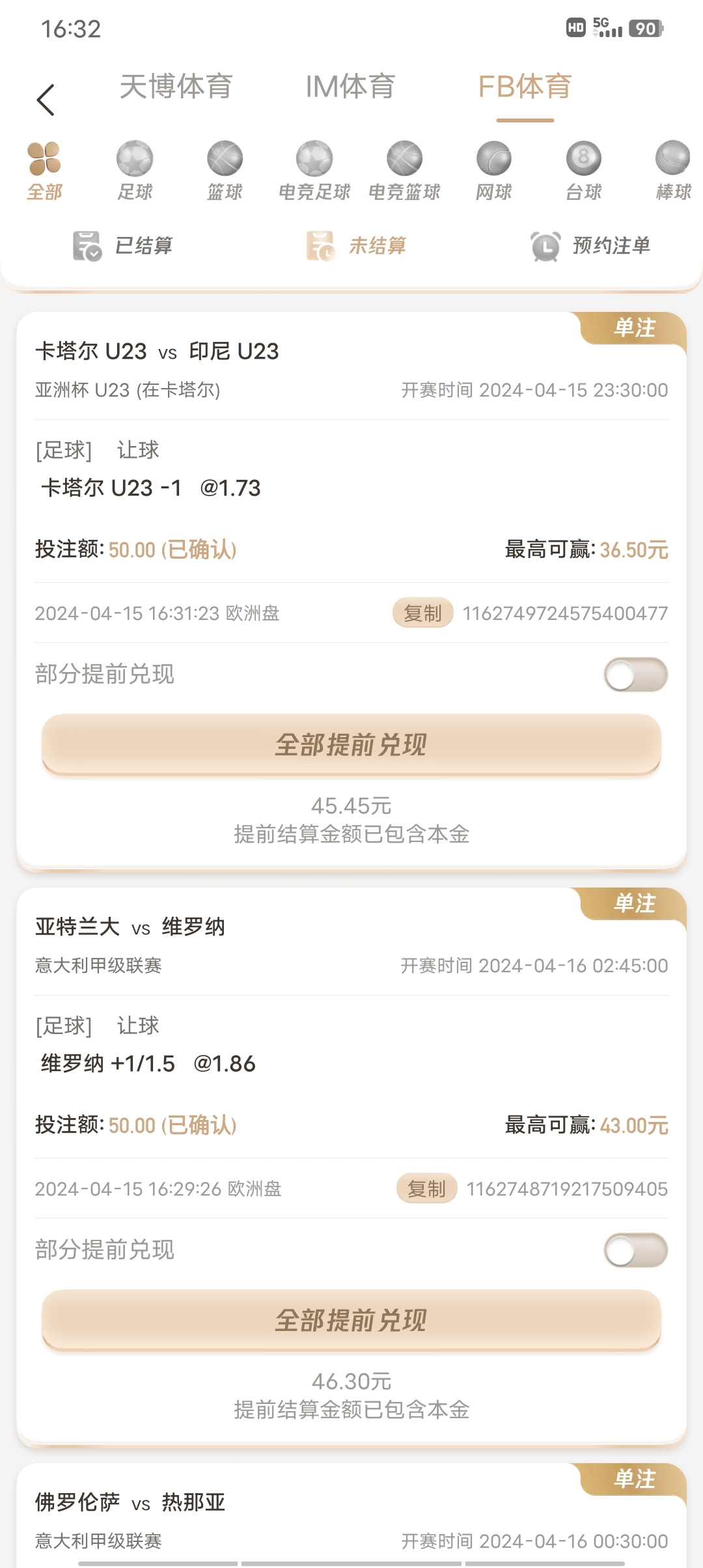
Task: Select the 足球 sport filter
Action: (x=135, y=171)
